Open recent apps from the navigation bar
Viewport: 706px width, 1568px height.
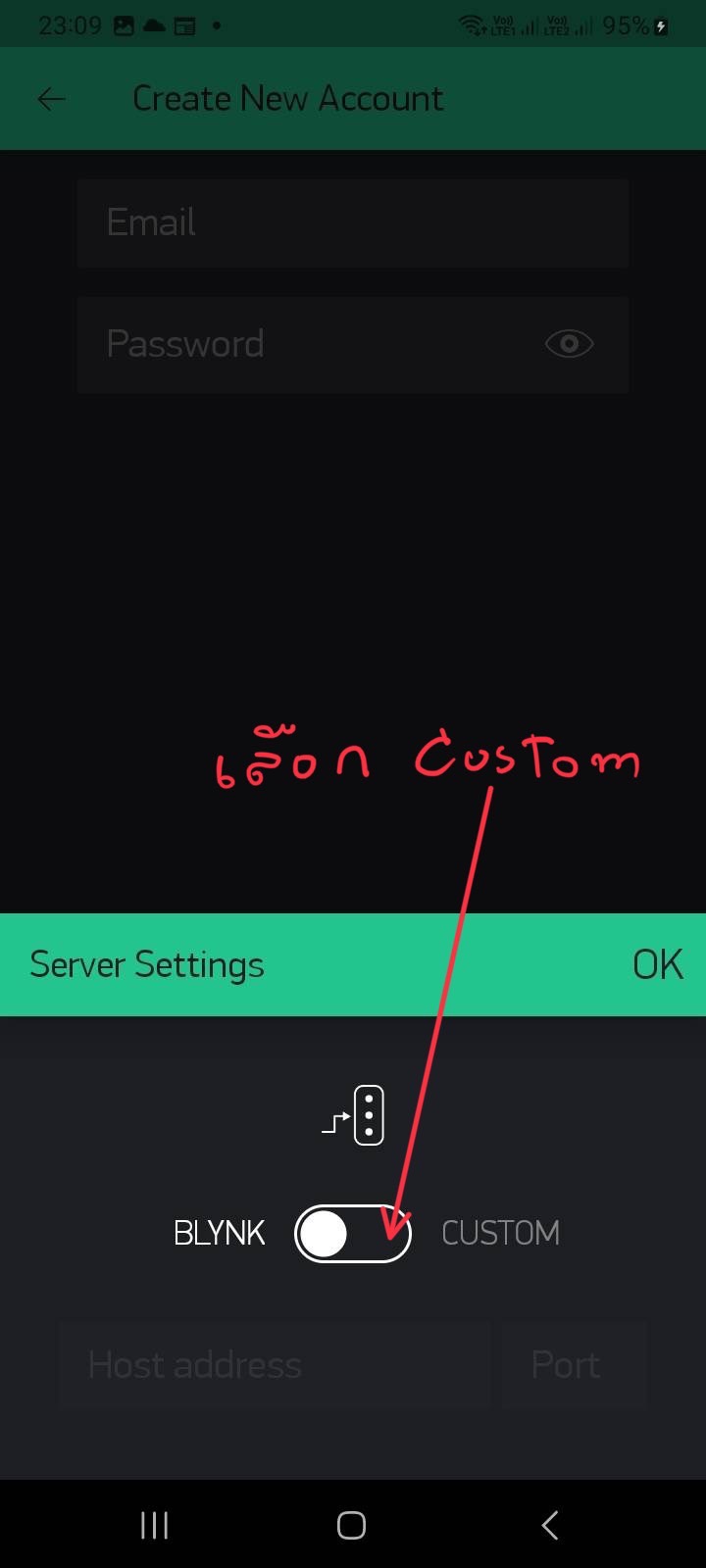point(154,1525)
